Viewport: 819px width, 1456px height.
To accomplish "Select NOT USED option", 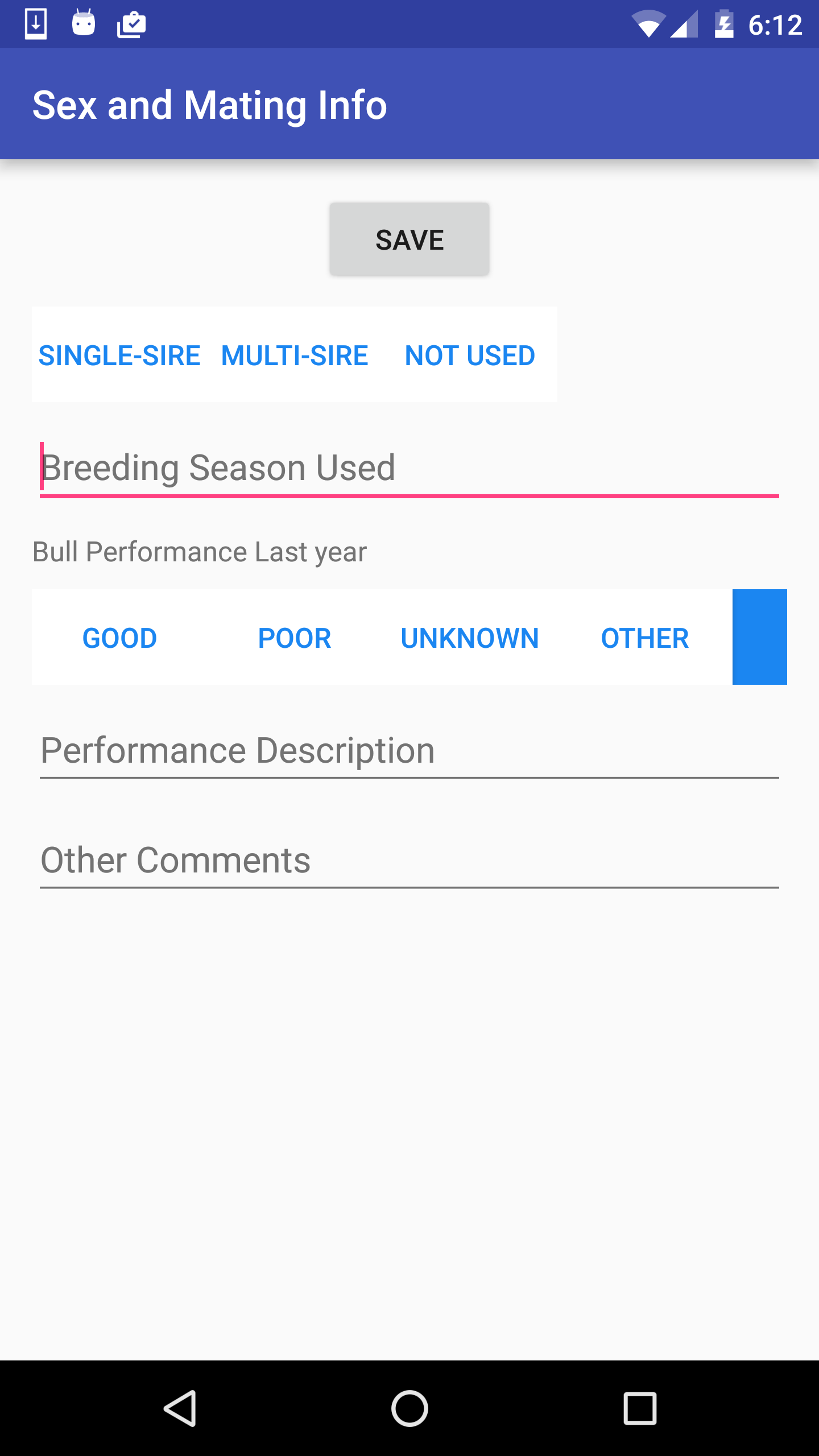I will 470,355.
